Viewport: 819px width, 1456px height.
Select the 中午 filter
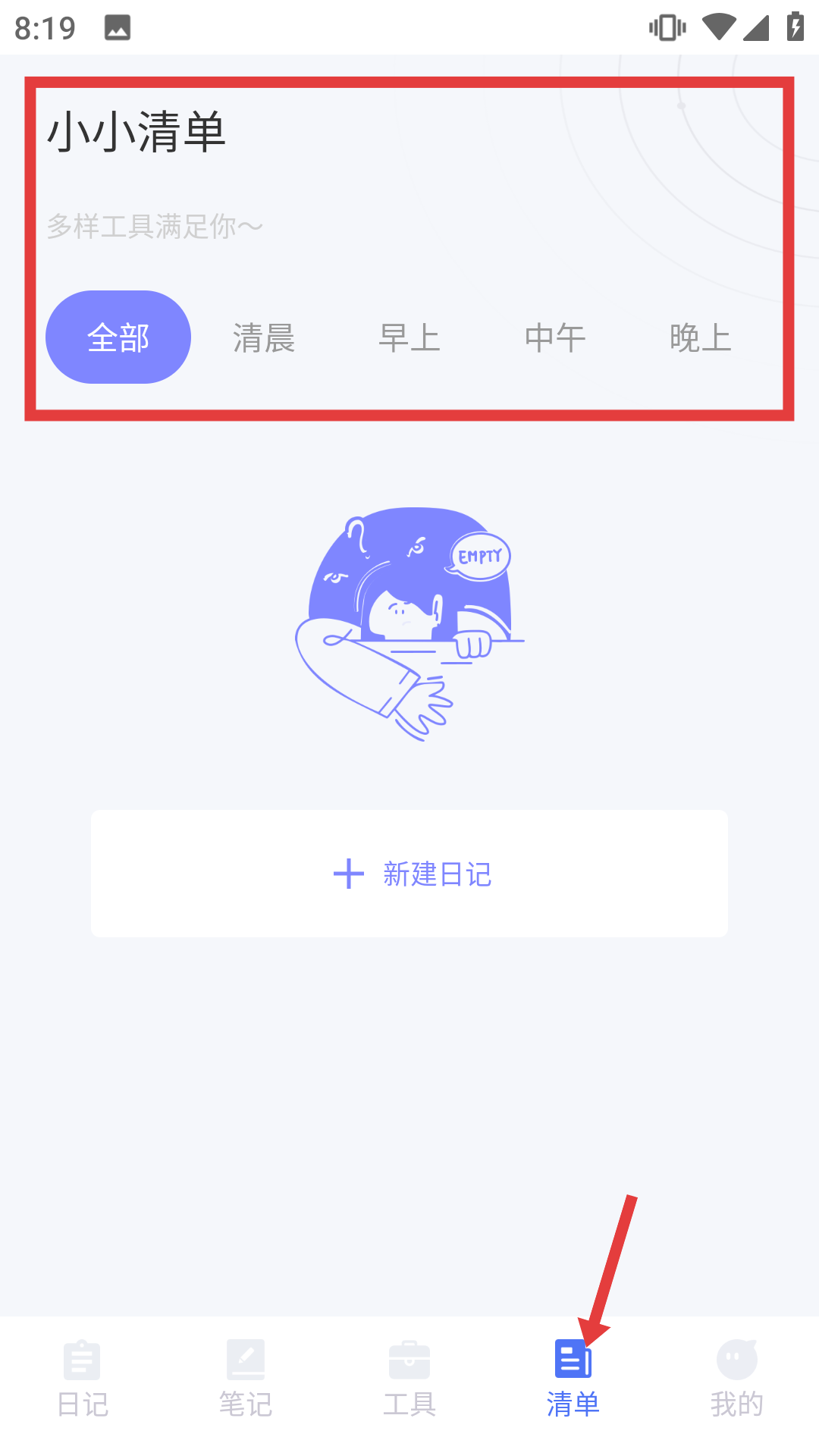(x=555, y=337)
